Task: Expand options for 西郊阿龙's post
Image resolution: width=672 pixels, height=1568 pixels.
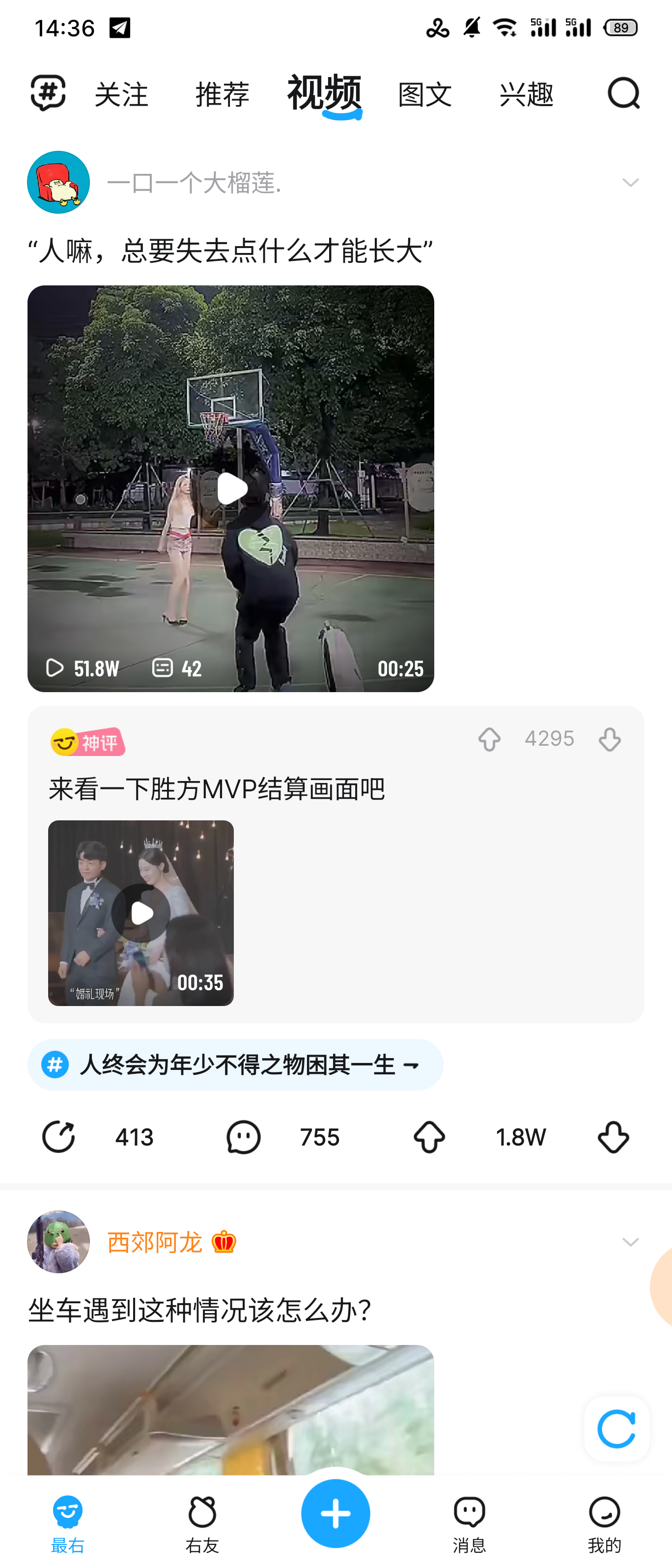Action: coord(630,1242)
